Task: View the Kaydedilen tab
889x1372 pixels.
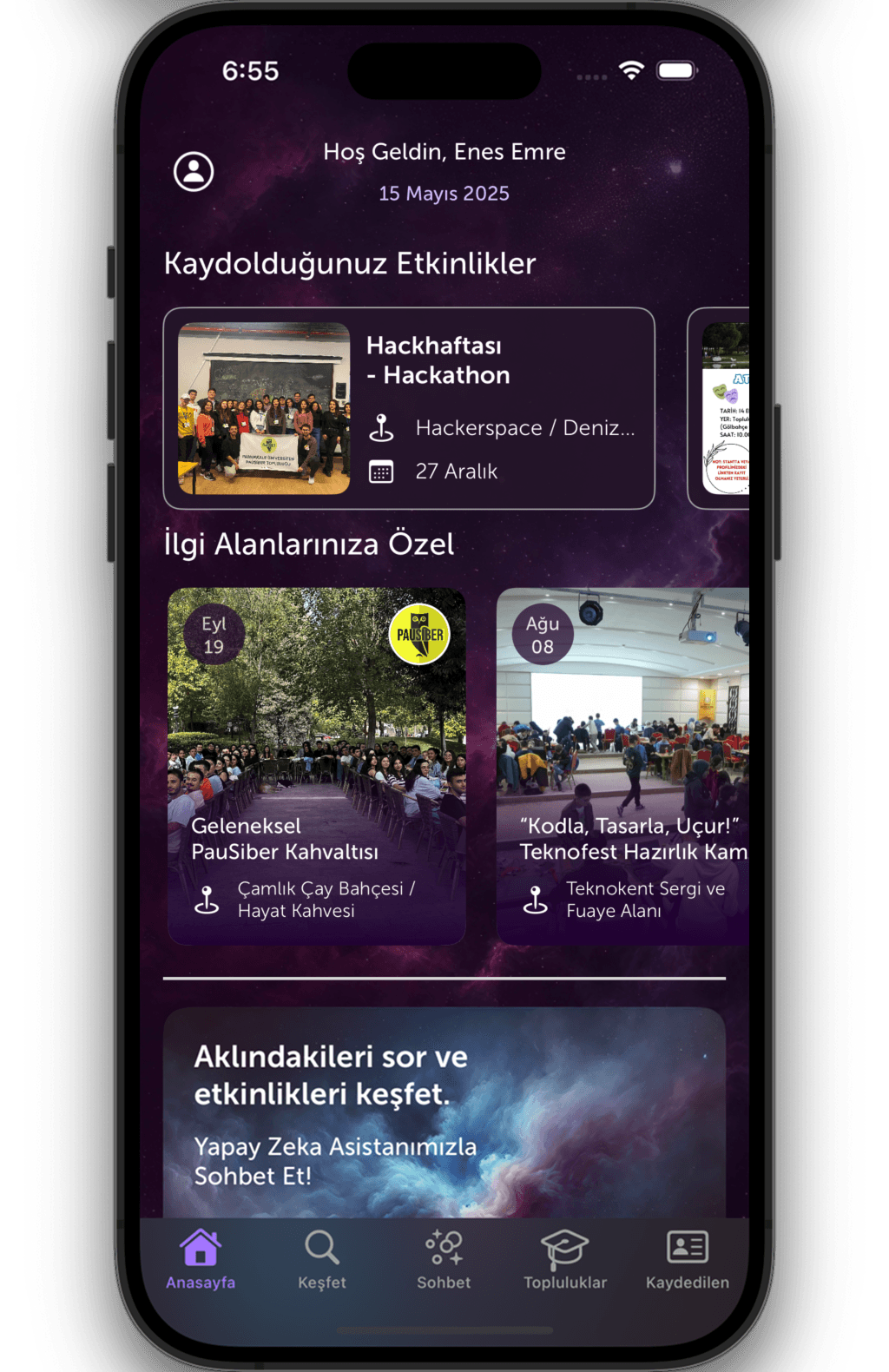Action: click(x=687, y=1259)
